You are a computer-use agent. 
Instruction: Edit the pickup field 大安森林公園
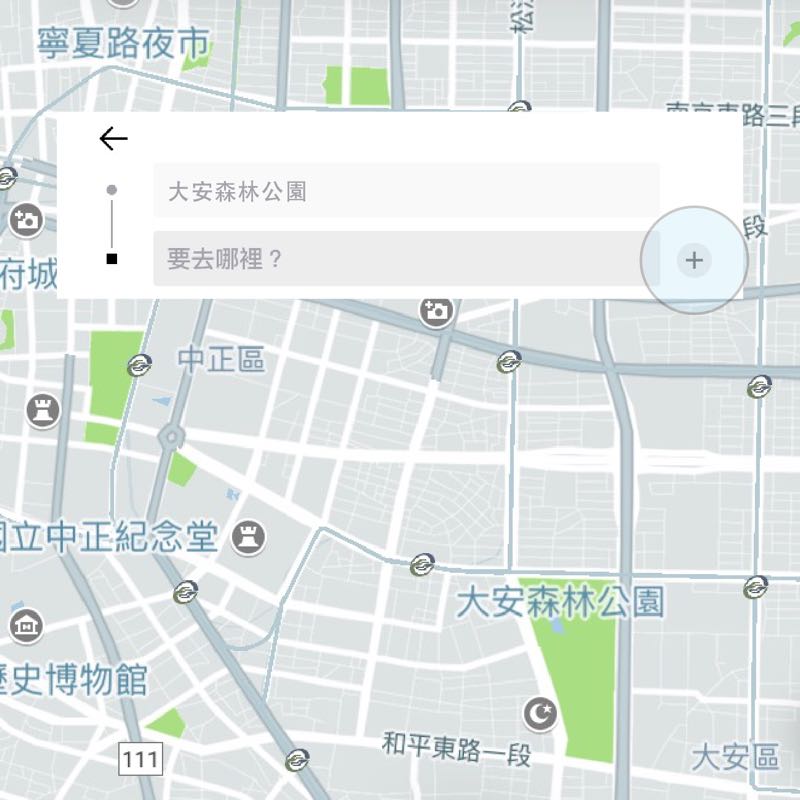[x=405, y=191]
